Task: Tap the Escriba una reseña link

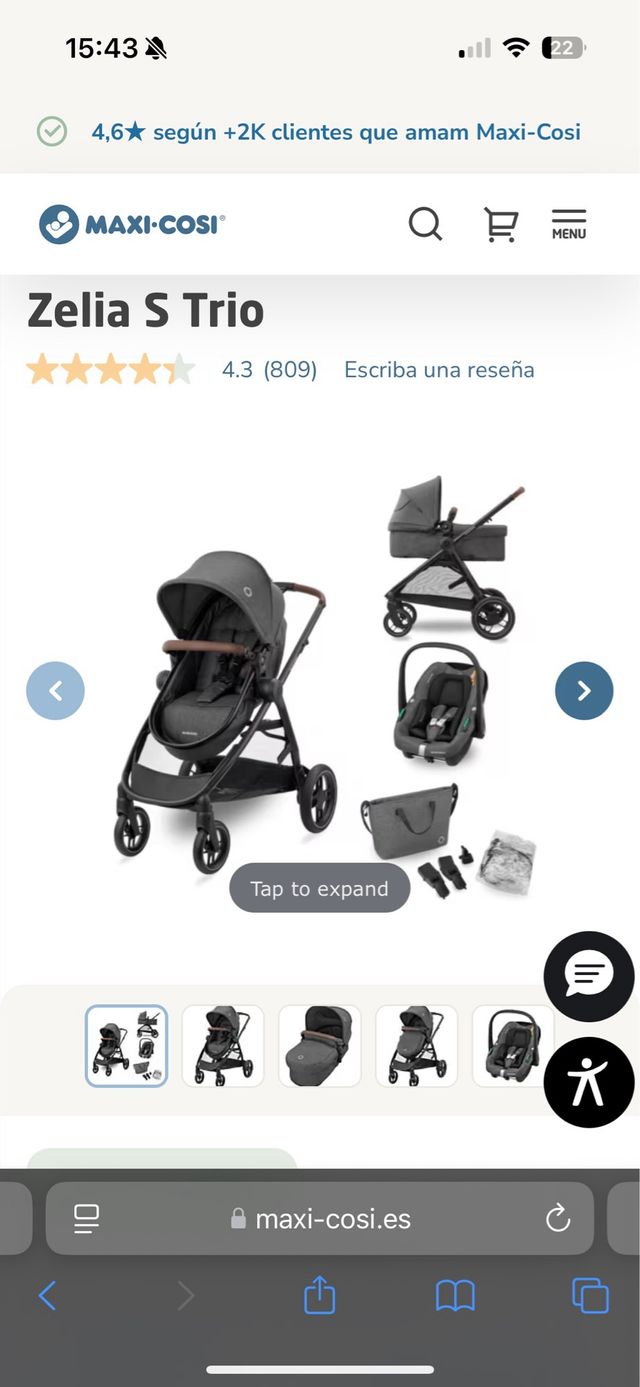Action: (x=439, y=370)
